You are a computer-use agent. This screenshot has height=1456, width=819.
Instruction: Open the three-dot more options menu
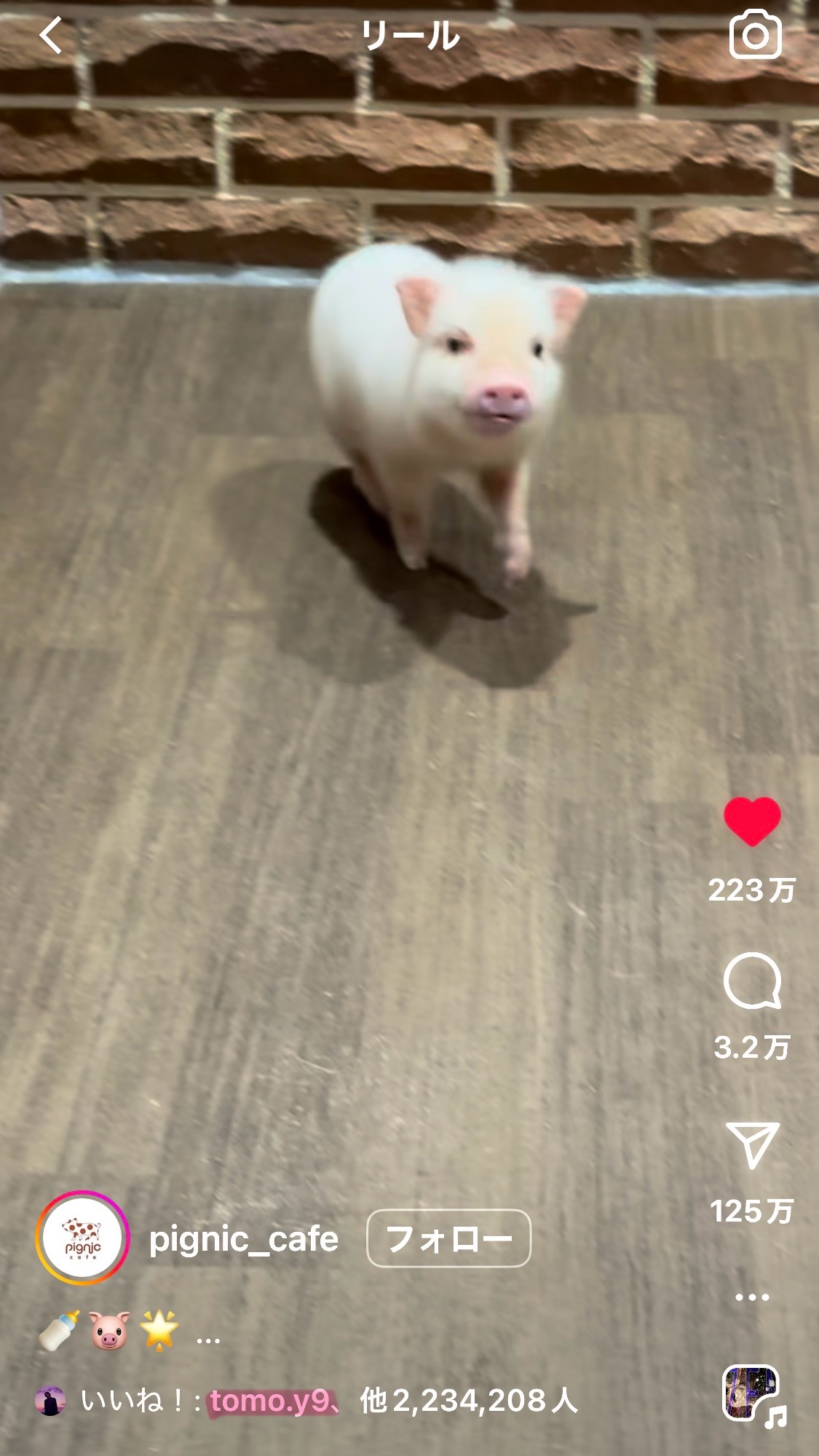752,1297
